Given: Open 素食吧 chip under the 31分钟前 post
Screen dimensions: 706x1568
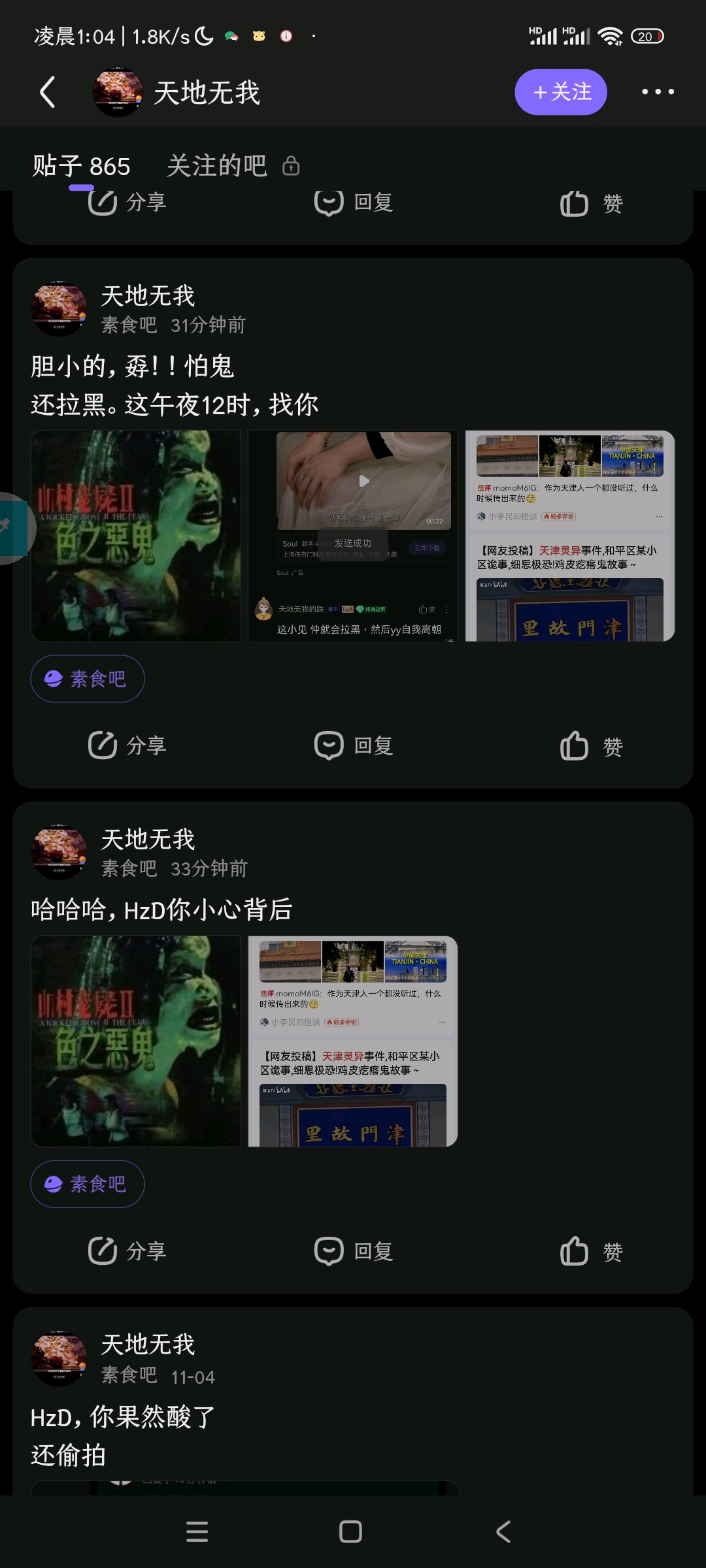Looking at the screenshot, I should 87,679.
